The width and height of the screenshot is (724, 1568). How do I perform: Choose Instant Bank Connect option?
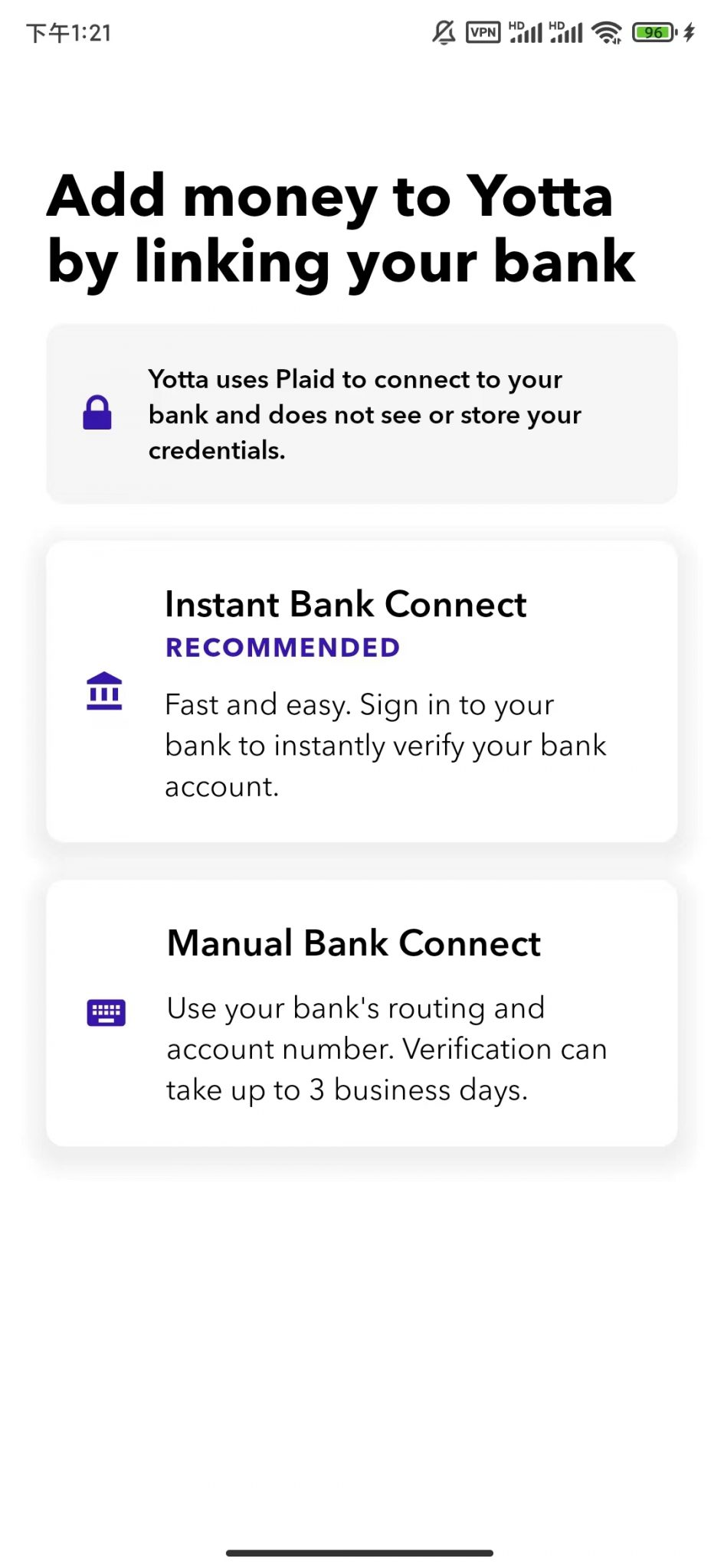362,691
